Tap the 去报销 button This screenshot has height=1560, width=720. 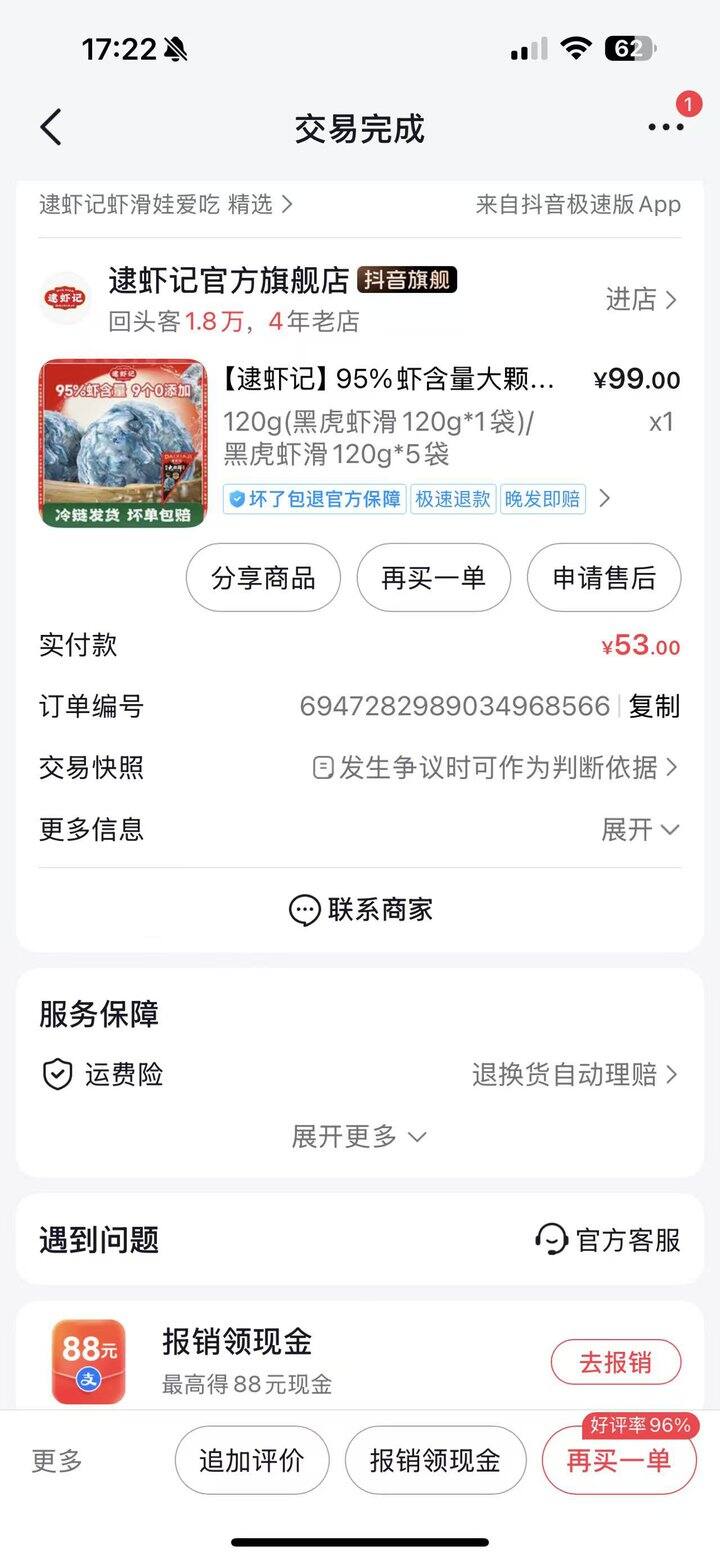click(x=615, y=1362)
